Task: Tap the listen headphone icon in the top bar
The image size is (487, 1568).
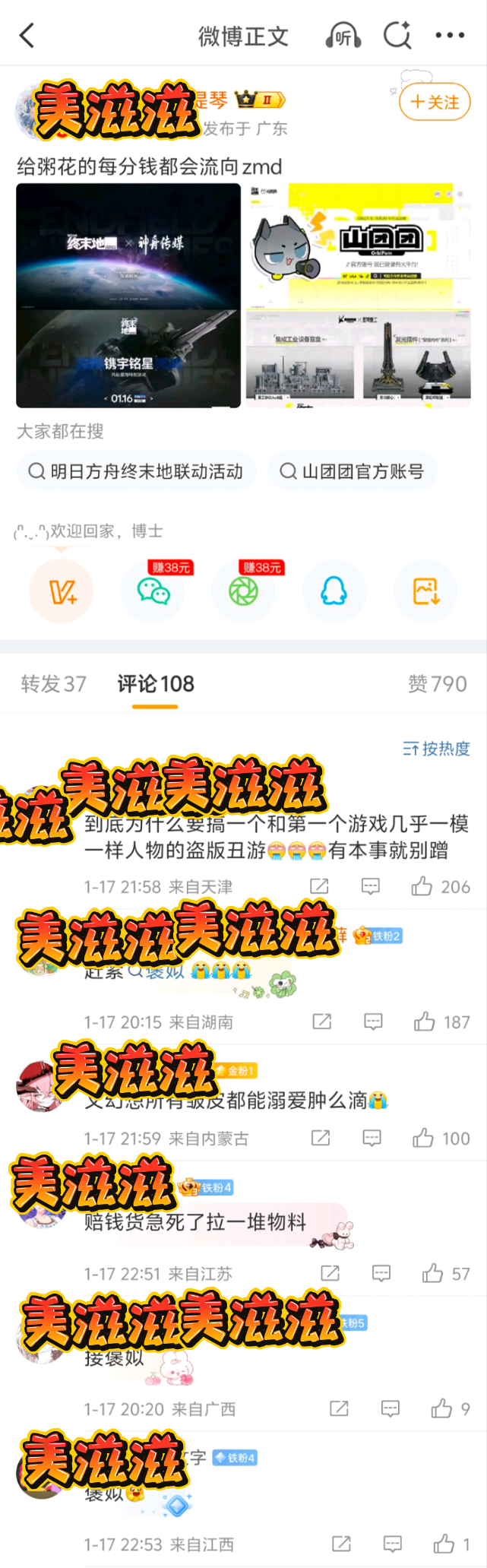Action: click(x=343, y=36)
